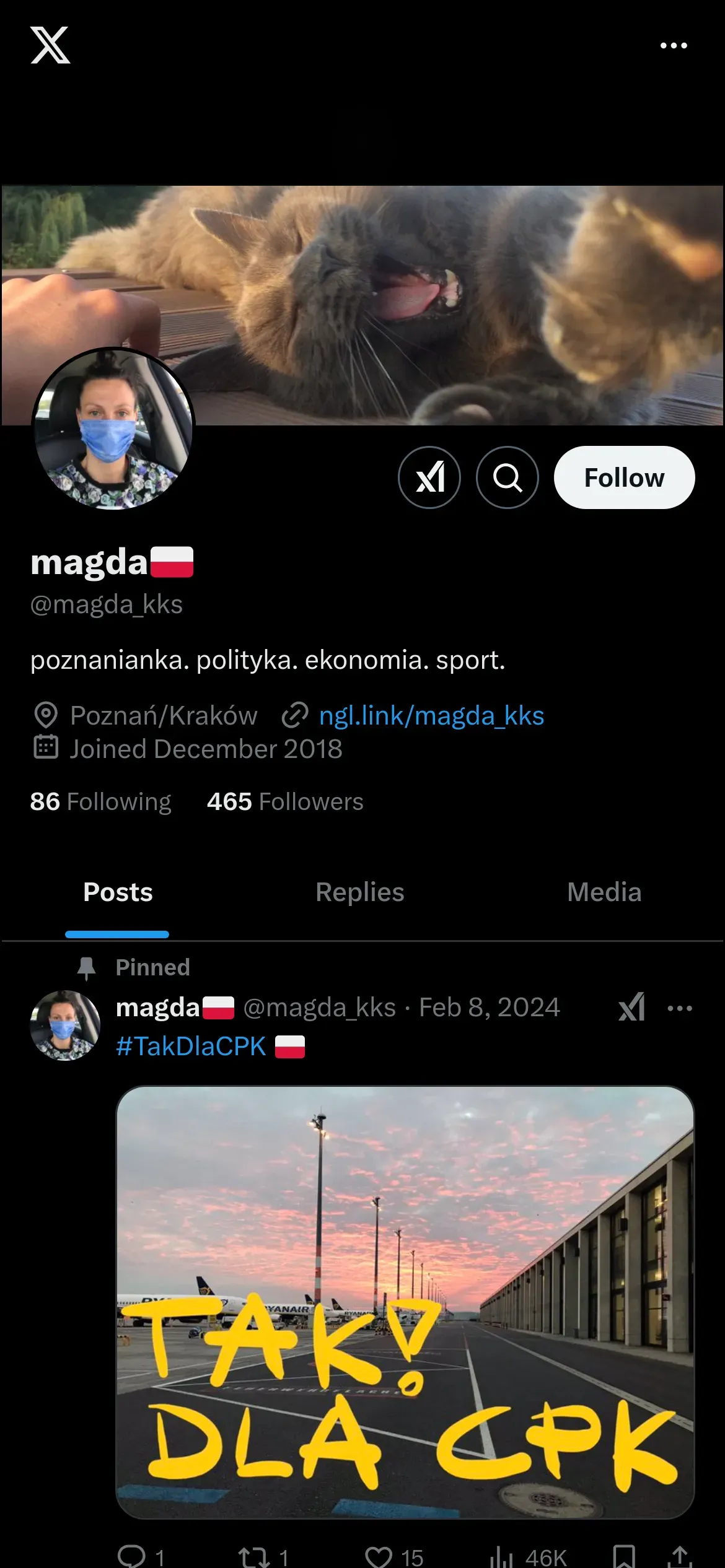Select the Posts tab
The width and height of the screenshot is (725, 1568).
(x=118, y=892)
